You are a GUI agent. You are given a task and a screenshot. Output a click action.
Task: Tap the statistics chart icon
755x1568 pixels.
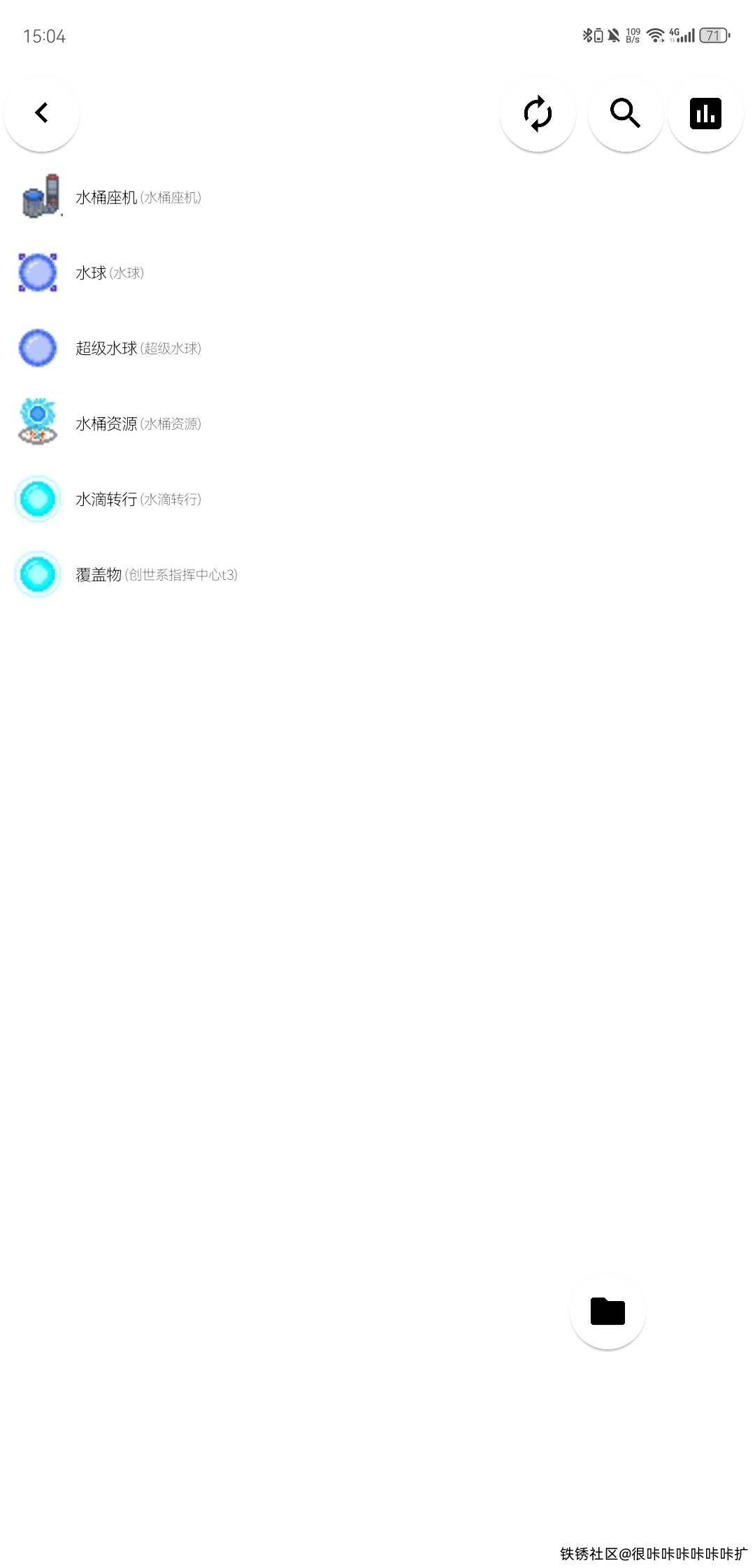(x=705, y=112)
